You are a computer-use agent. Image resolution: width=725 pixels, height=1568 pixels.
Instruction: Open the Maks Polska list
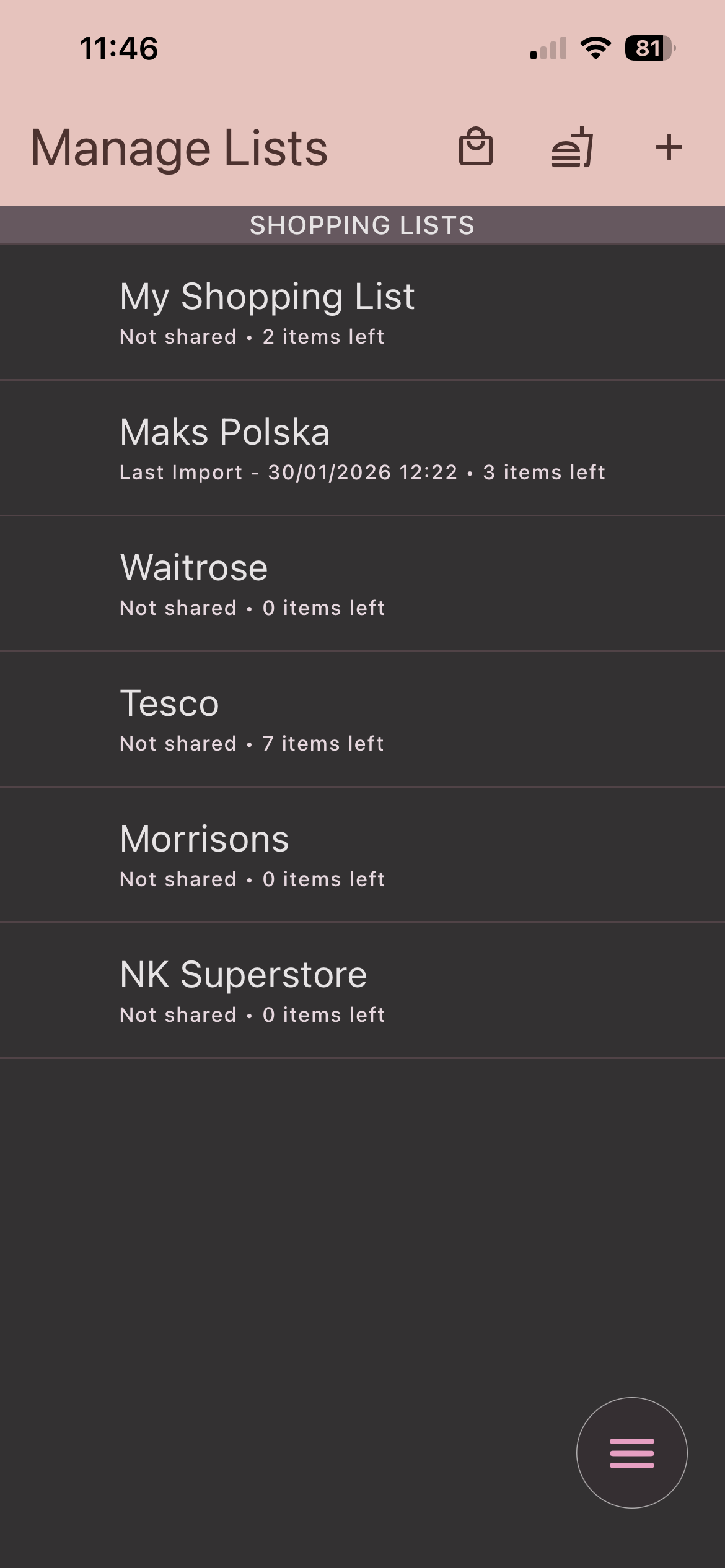point(362,448)
